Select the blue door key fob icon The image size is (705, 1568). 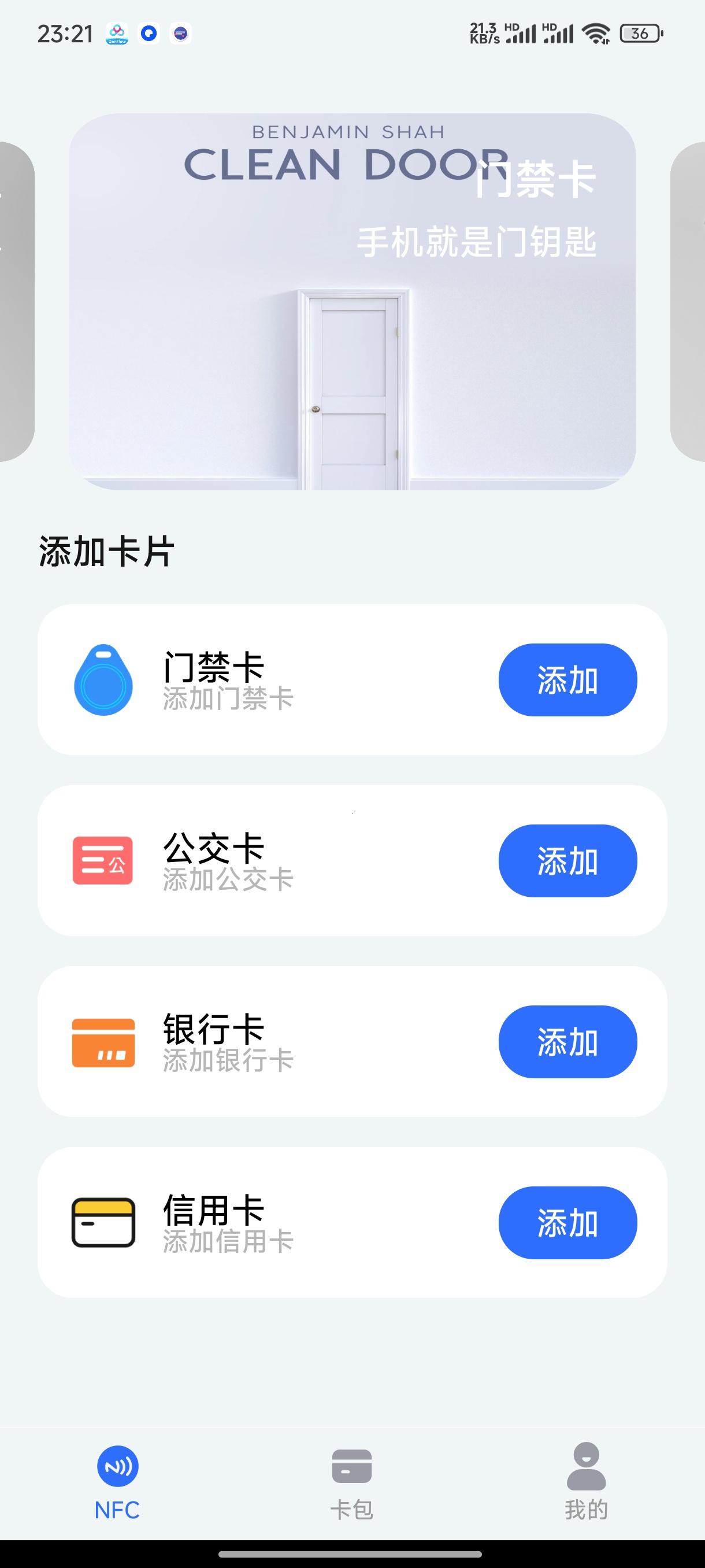[x=103, y=680]
